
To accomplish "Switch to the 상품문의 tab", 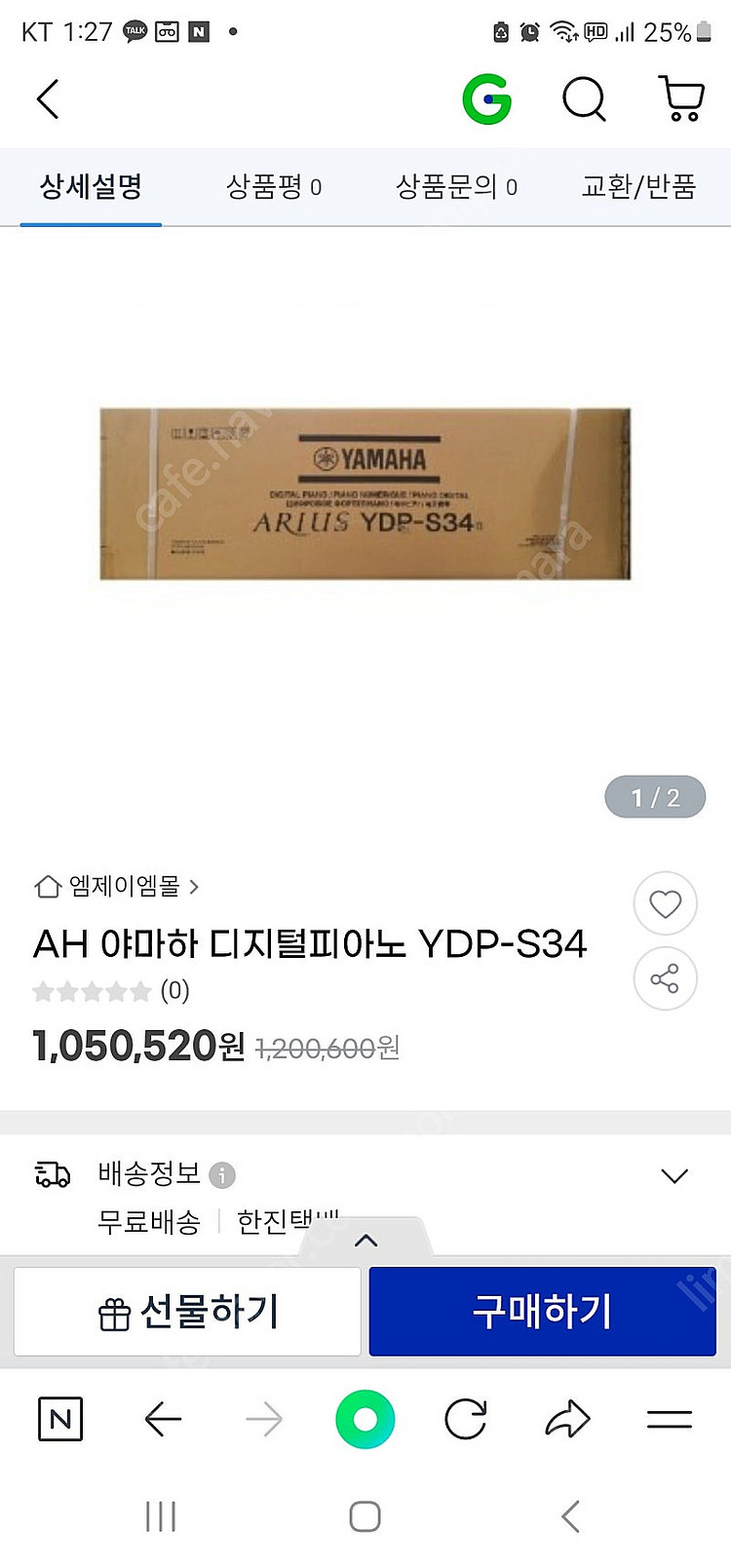I will click(x=456, y=186).
